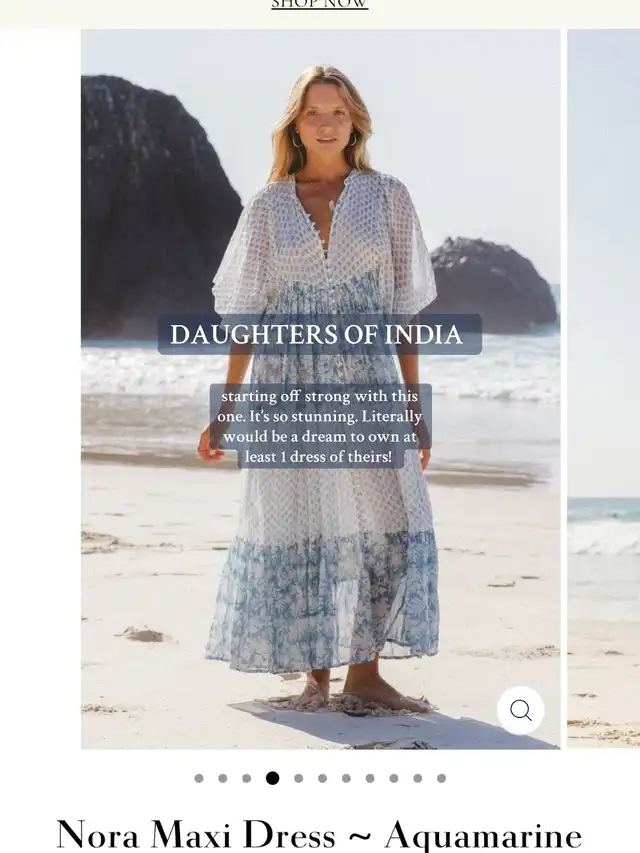This screenshot has height=853, width=640.
Task: Jump to the first carousel dot
Action: pyautogui.click(x=199, y=778)
